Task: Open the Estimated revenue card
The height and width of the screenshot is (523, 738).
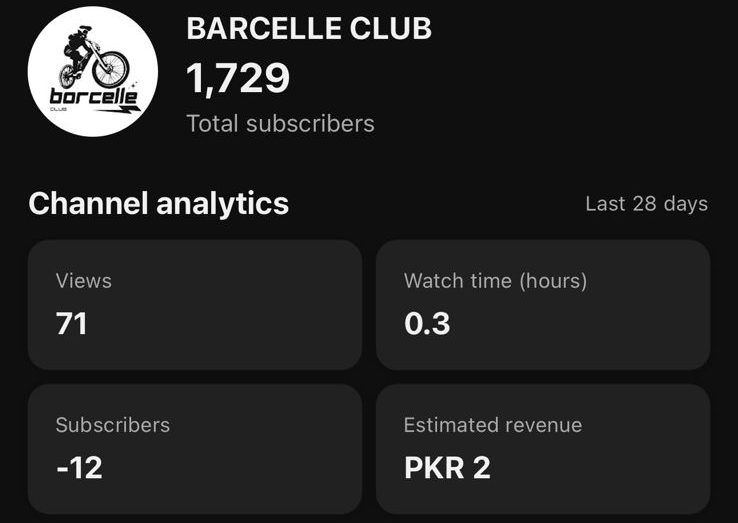Action: pos(543,448)
